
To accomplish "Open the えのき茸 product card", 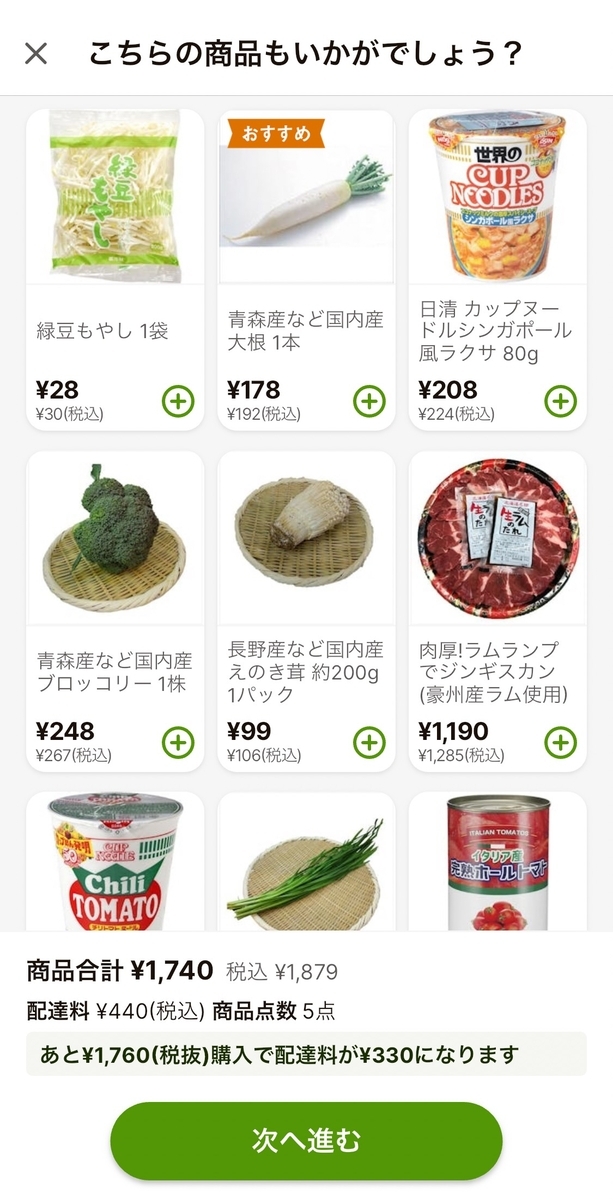I will (306, 542).
